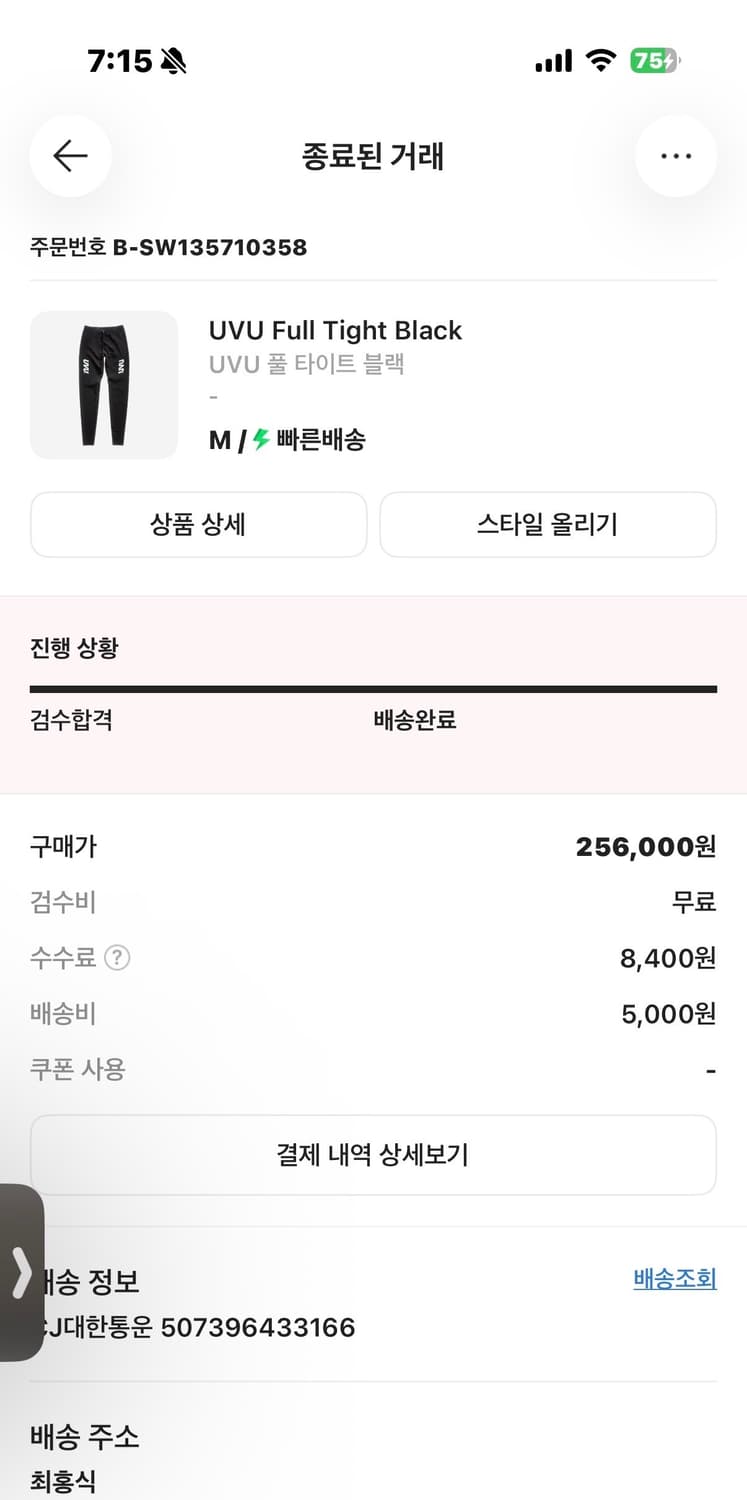Tap the transaction progress bar
Image resolution: width=747 pixels, height=1500 pixels.
pos(373,688)
